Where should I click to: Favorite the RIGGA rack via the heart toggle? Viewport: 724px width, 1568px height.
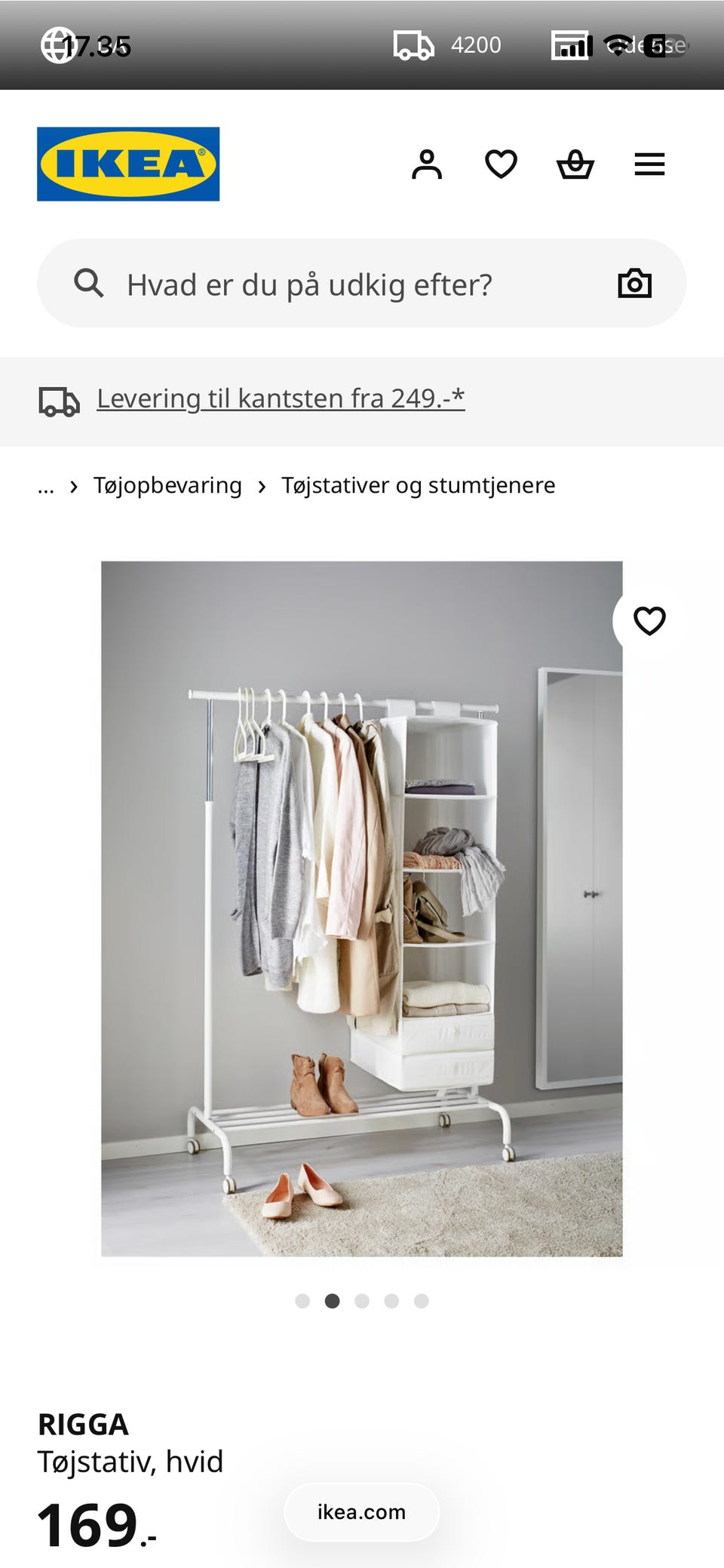(x=648, y=620)
